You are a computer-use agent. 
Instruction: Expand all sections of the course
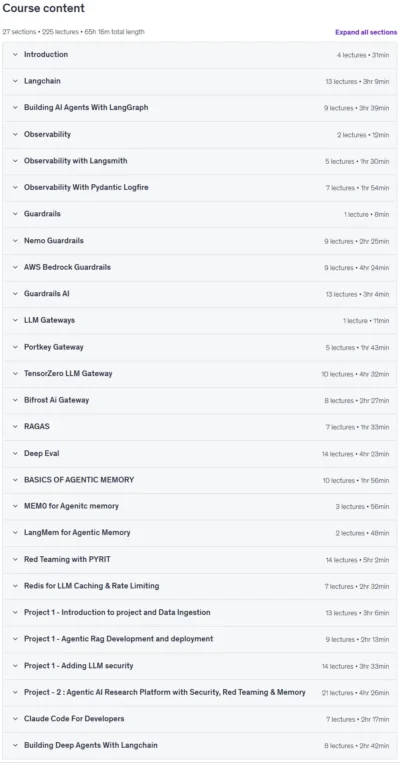366,32
